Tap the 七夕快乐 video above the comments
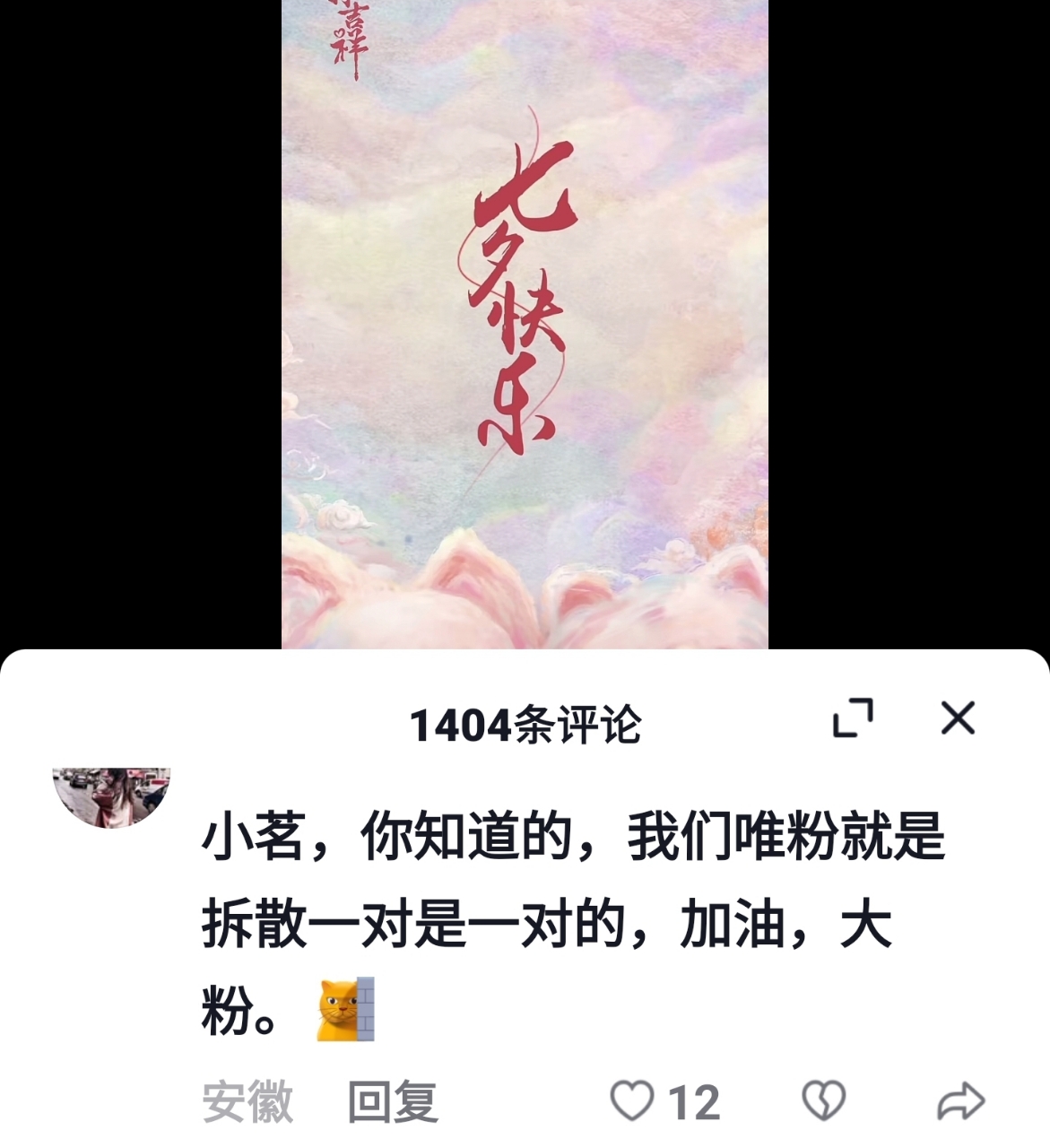The width and height of the screenshot is (1050, 1148). coord(525,323)
